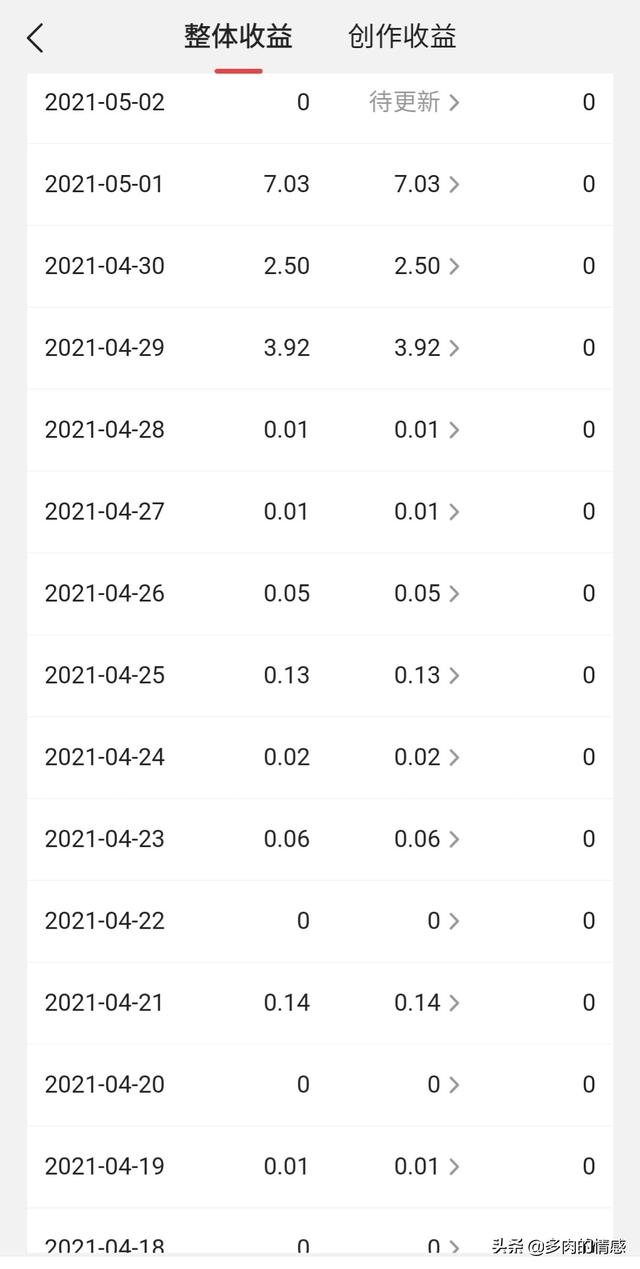View earnings detail for 2021-04-19

pos(426,1167)
